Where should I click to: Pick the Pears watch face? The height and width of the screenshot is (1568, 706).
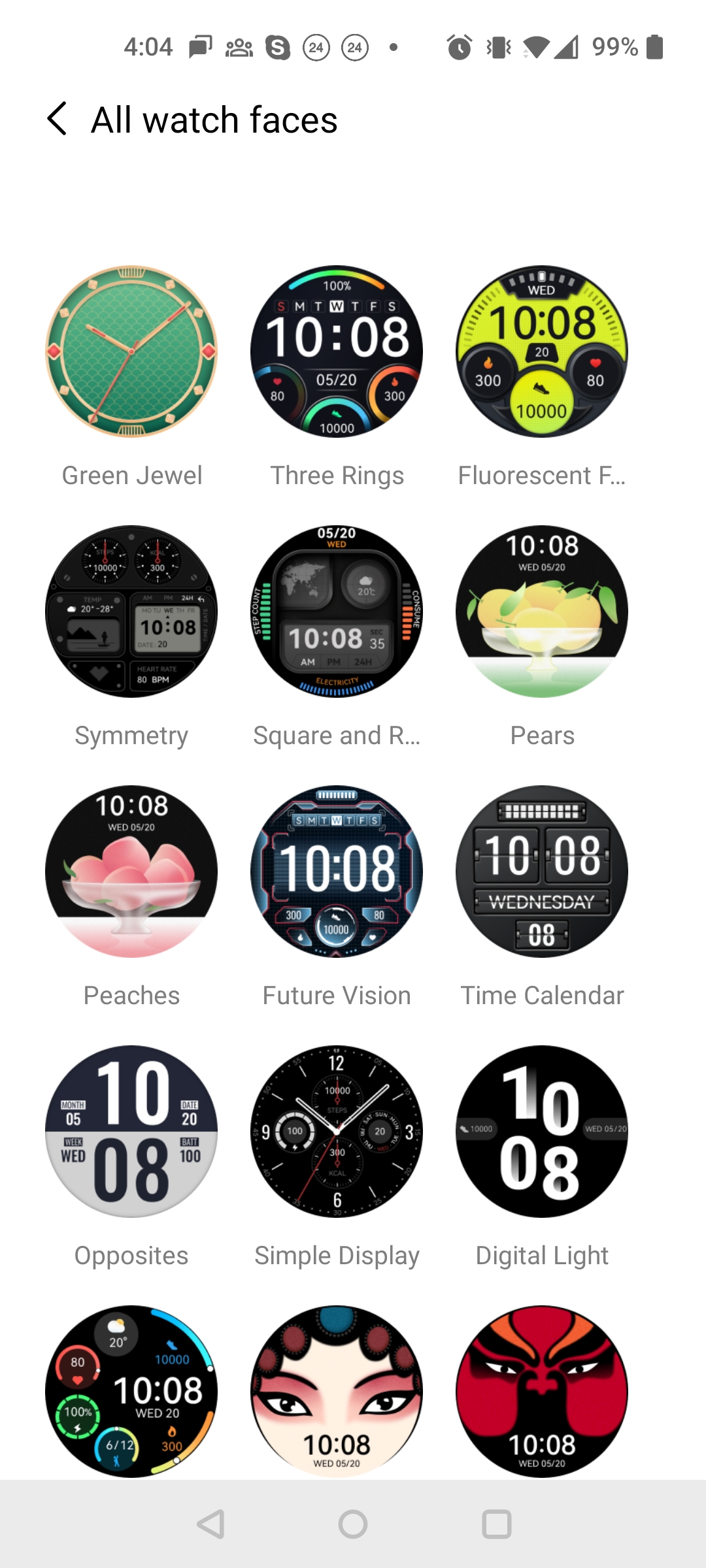pyautogui.click(x=542, y=612)
